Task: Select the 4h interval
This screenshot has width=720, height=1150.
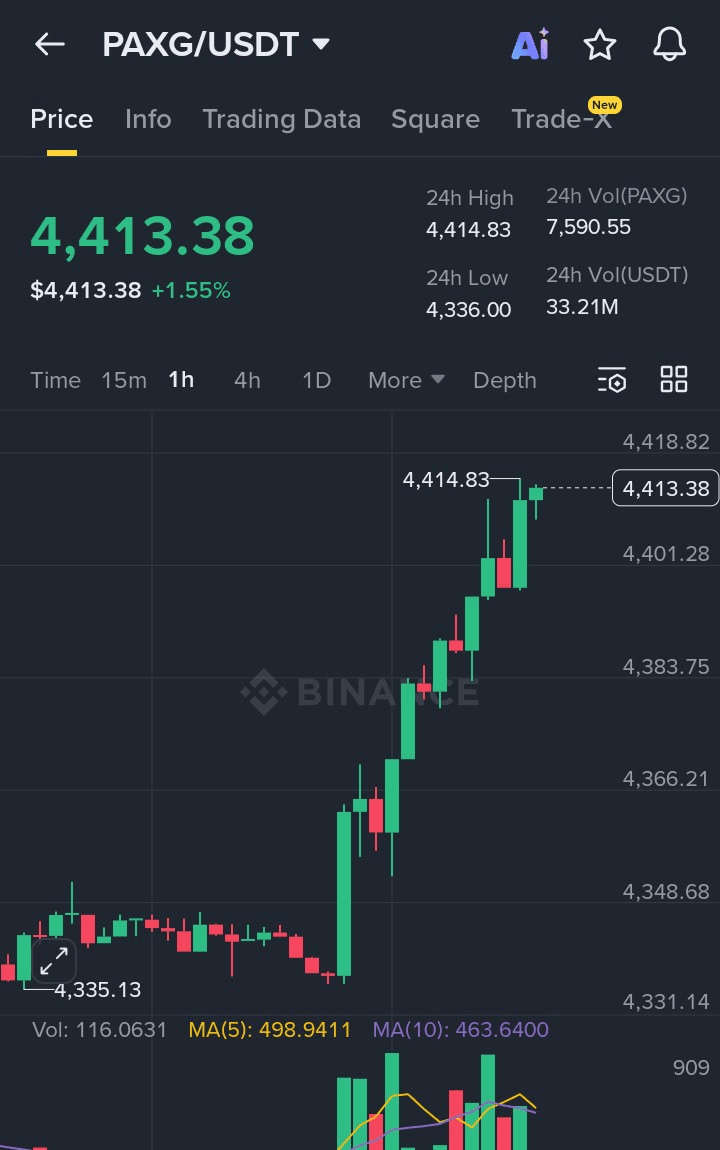Action: (247, 380)
